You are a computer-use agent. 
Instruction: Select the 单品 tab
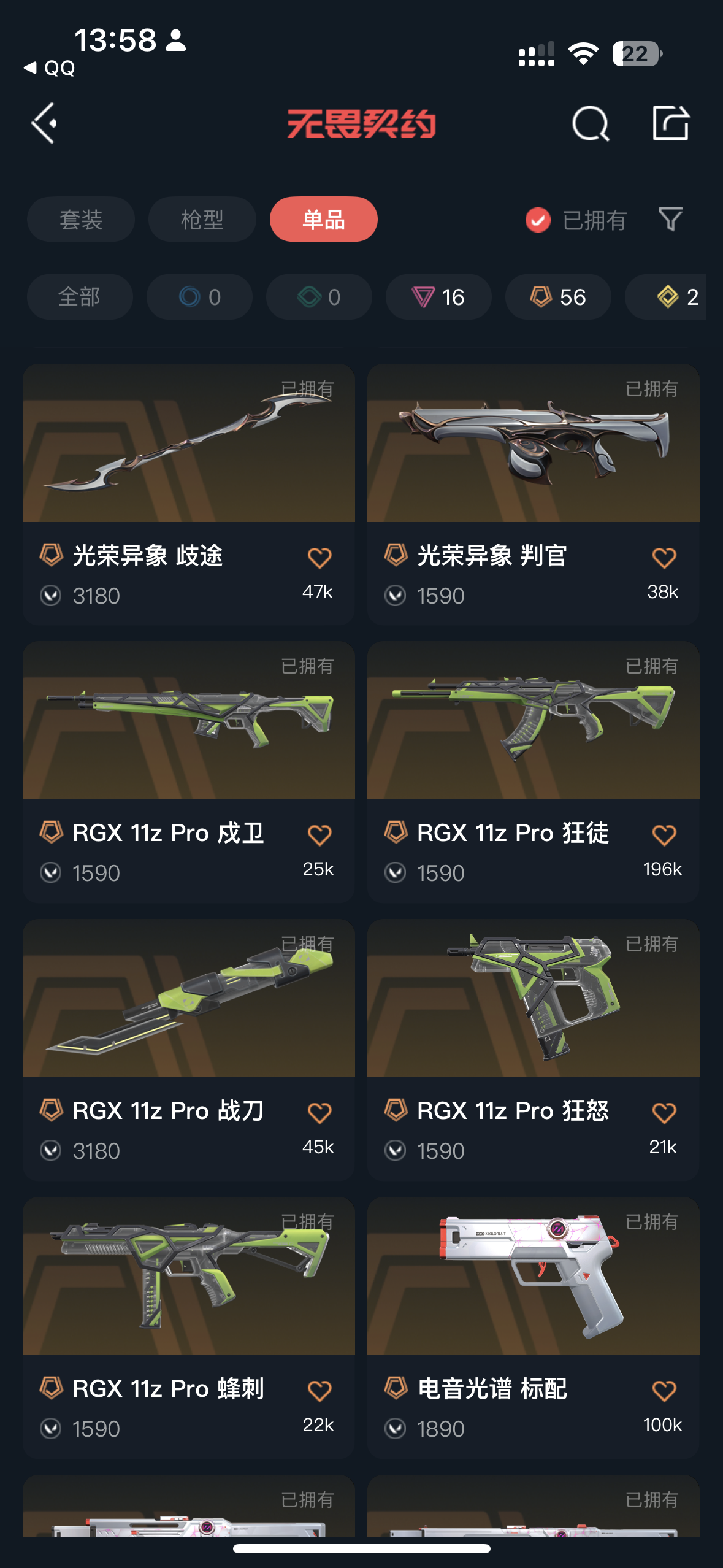[323, 219]
